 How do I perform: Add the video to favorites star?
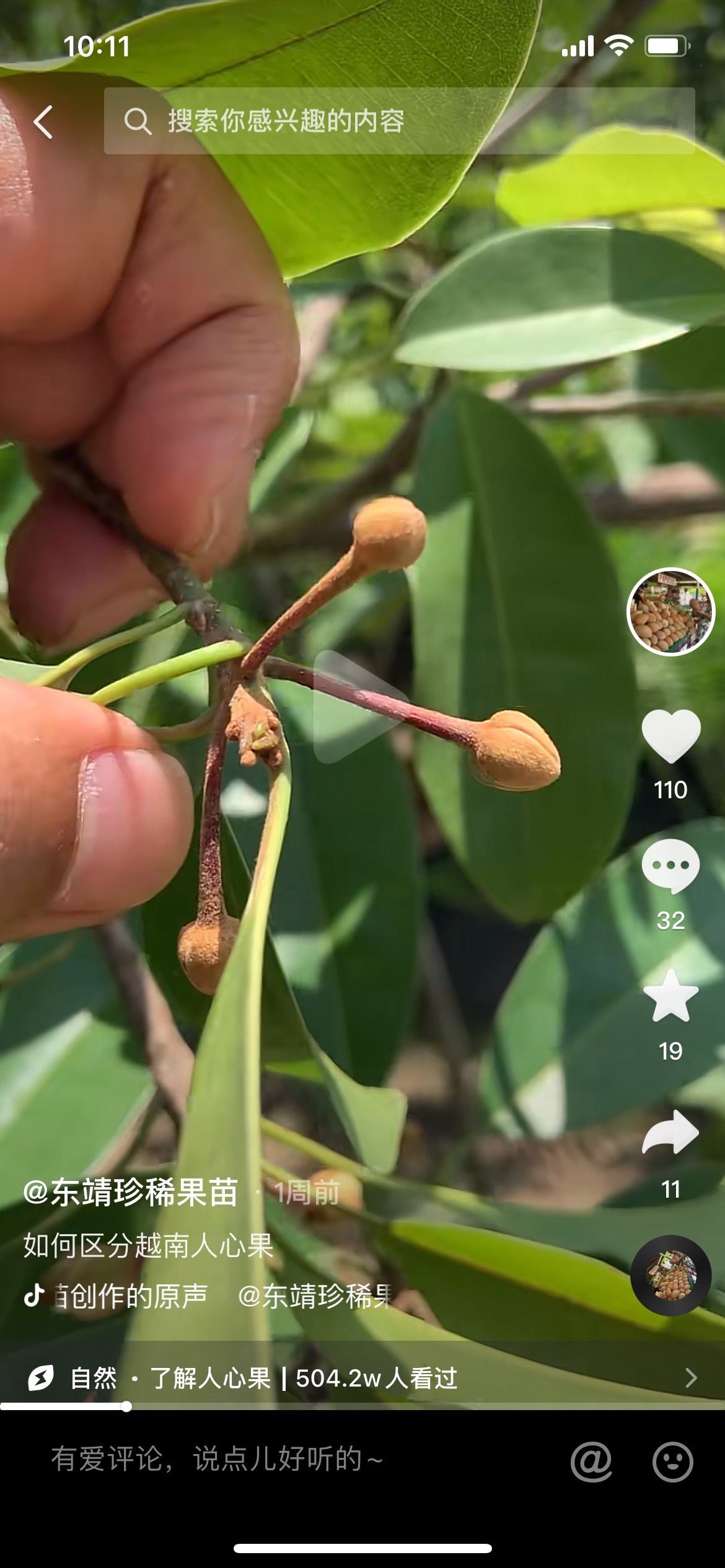(671, 996)
